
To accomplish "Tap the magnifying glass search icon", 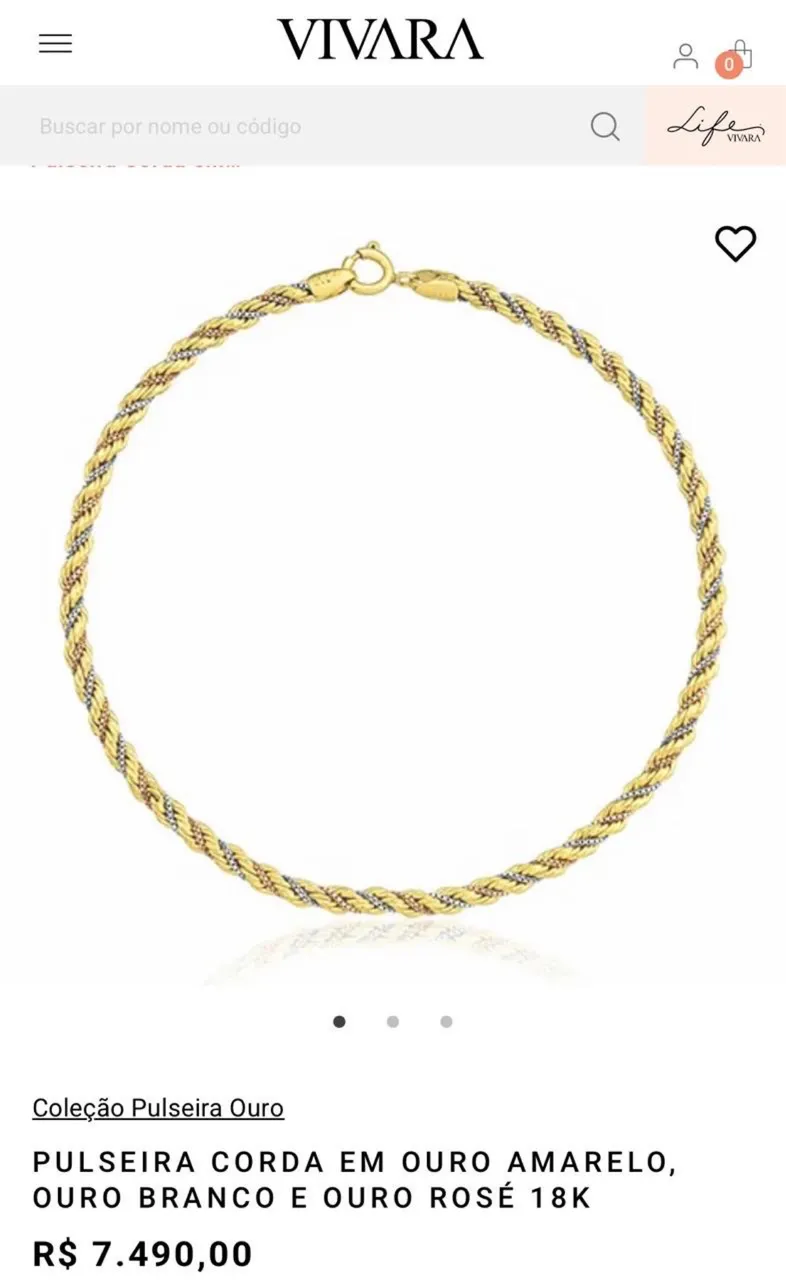I will (605, 126).
